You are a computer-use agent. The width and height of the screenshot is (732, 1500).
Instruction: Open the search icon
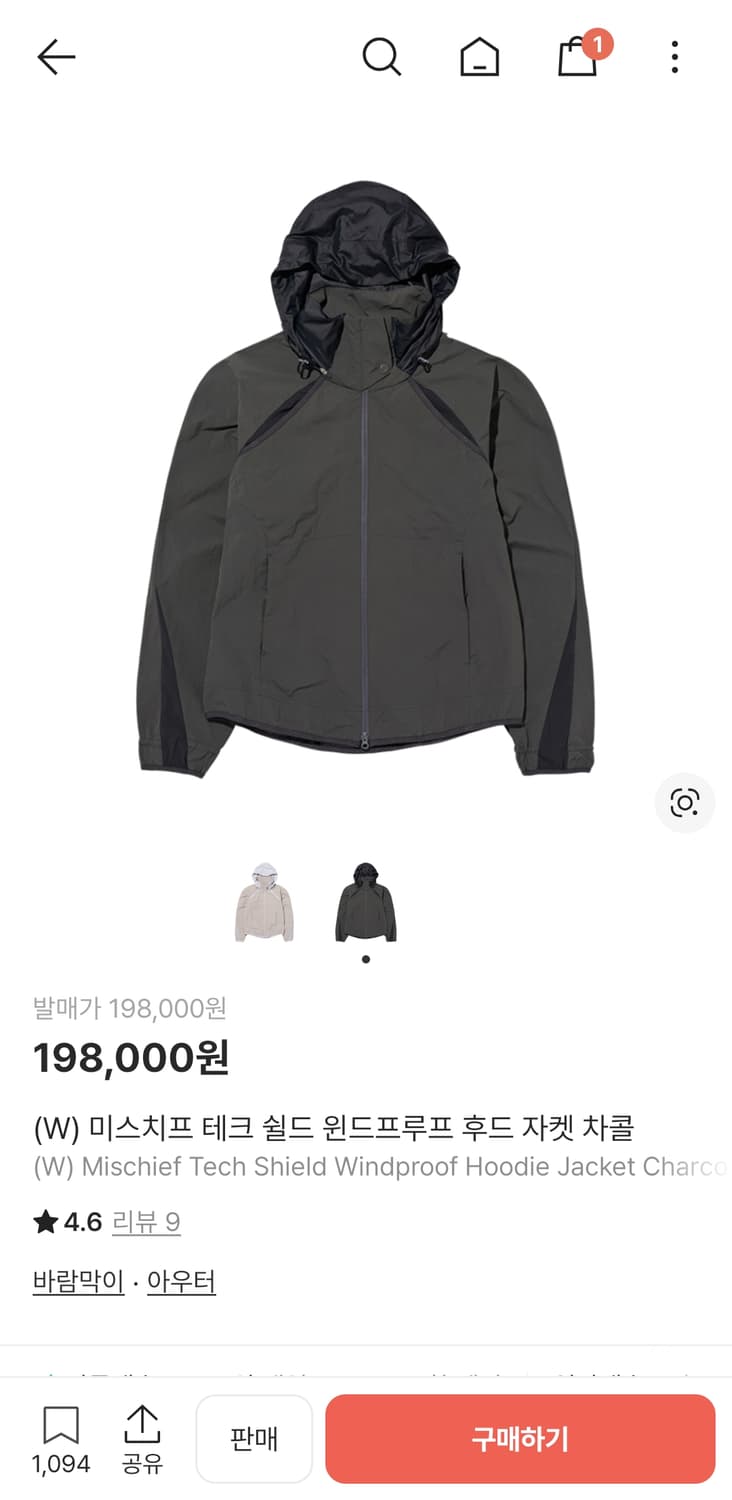pos(381,57)
